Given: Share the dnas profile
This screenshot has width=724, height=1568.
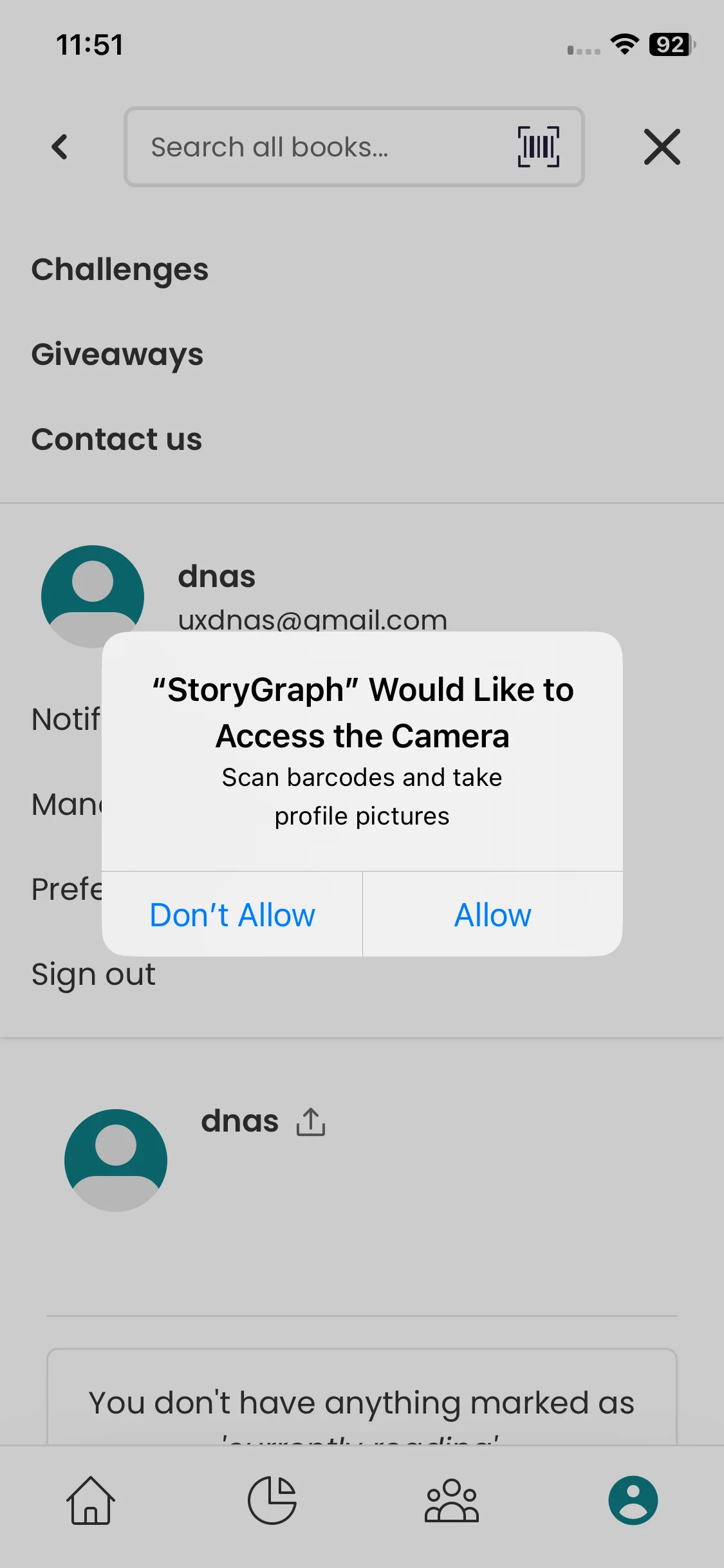Looking at the screenshot, I should (x=311, y=1122).
